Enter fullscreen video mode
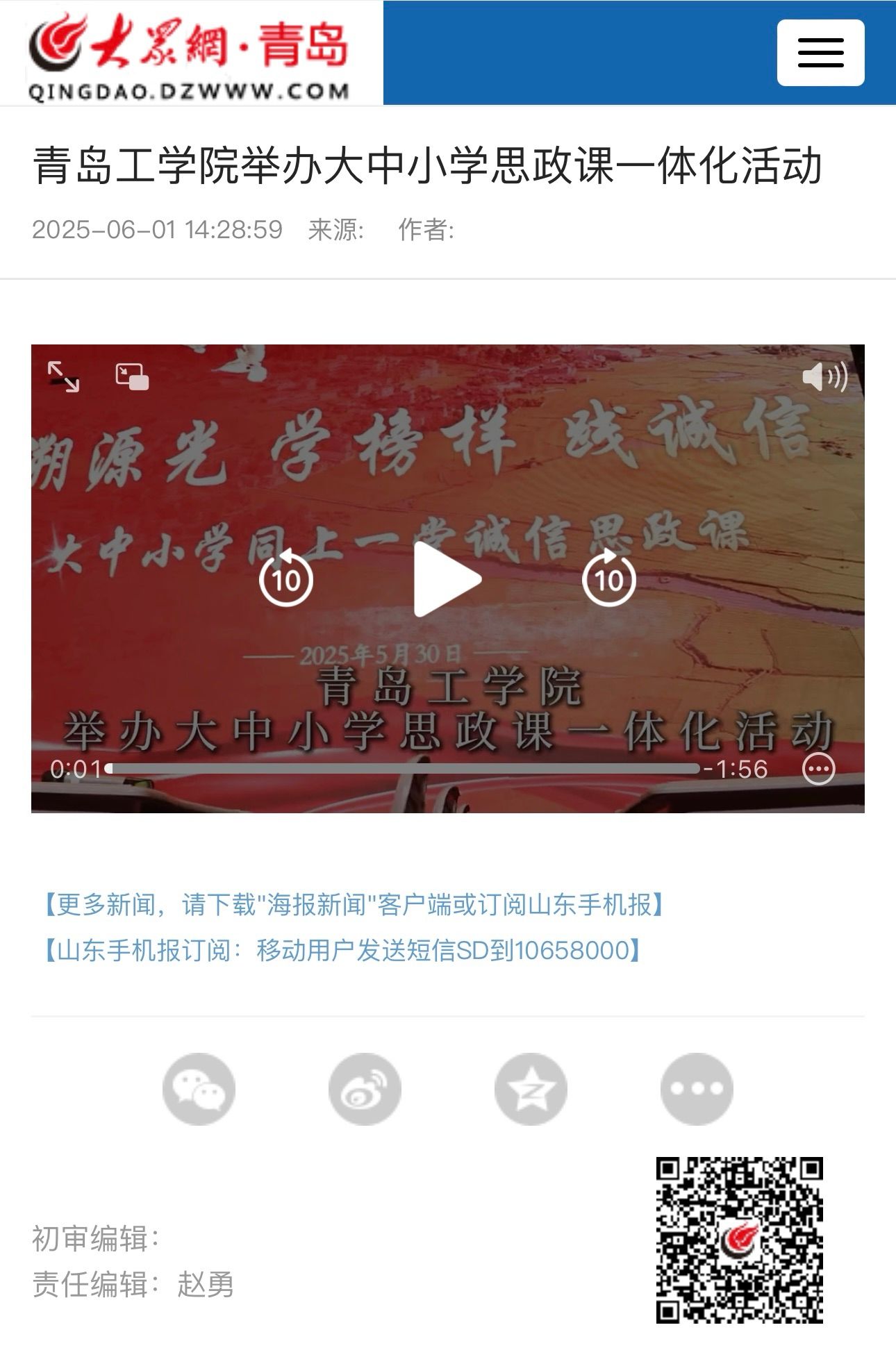Viewport: 896px width, 1357px height. pyautogui.click(x=63, y=376)
